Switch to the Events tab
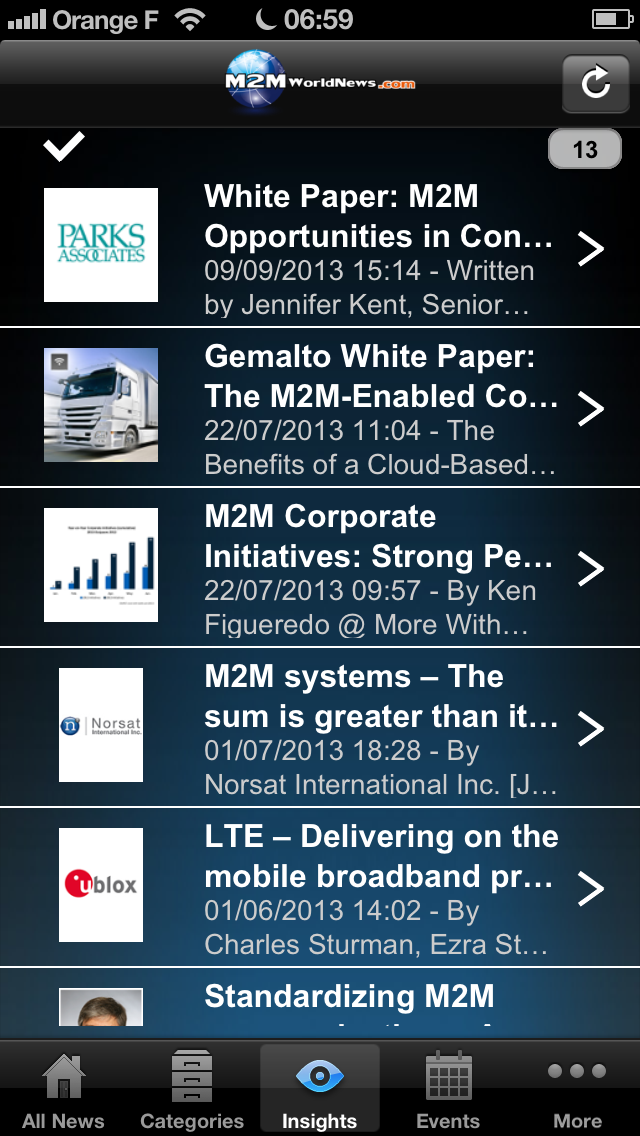Screen dimensions: 640x1136 point(448,1090)
